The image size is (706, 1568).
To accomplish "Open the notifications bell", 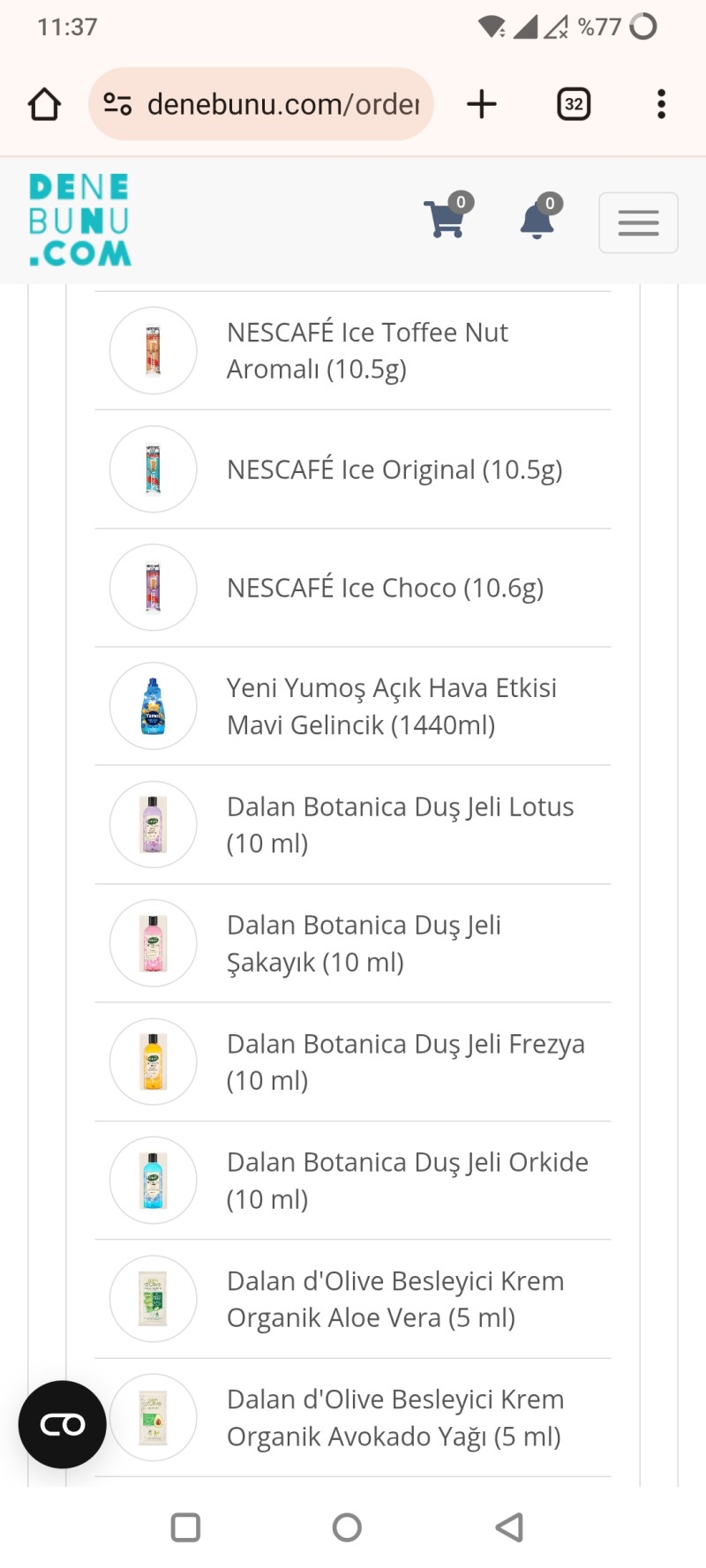I will point(537,220).
